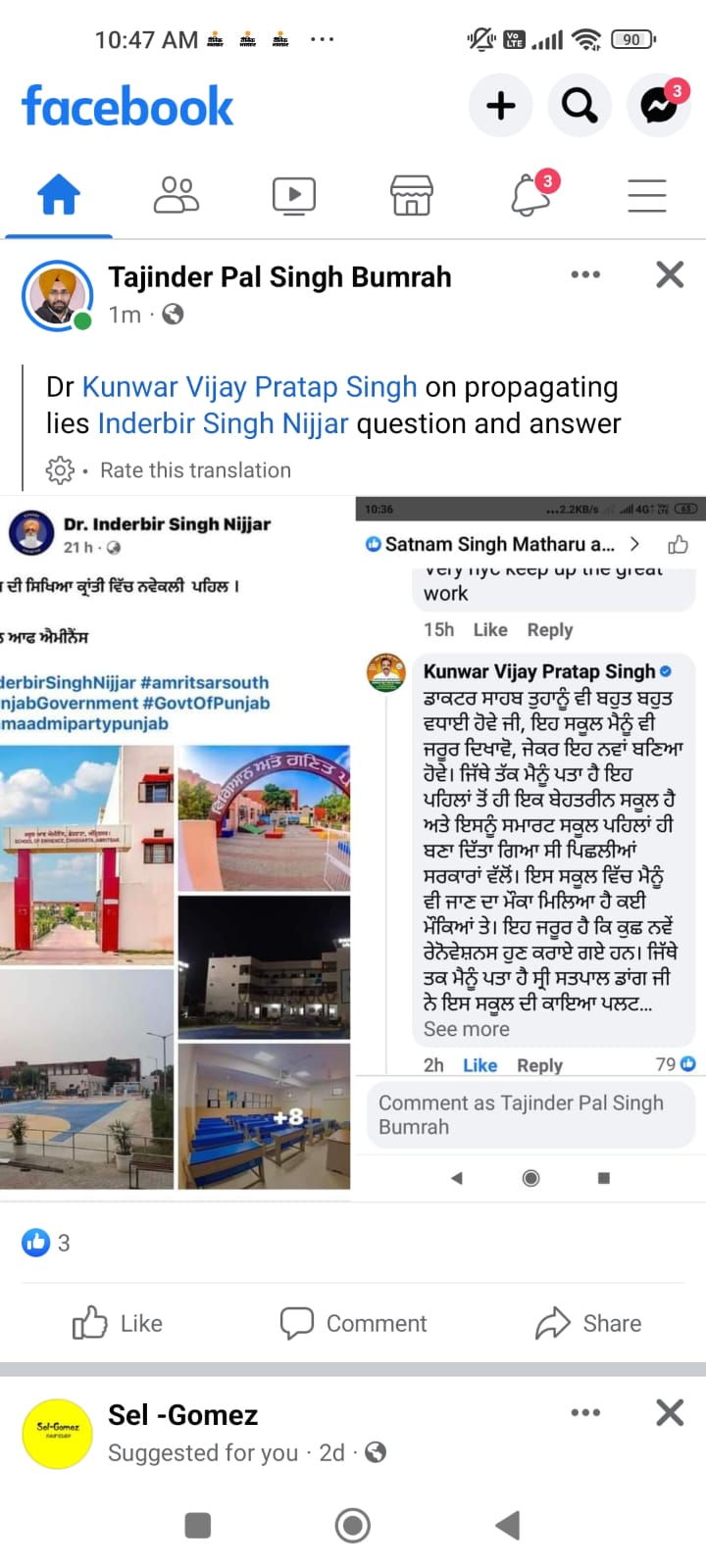Open Facebook search
706x1568 pixels.
click(x=580, y=105)
